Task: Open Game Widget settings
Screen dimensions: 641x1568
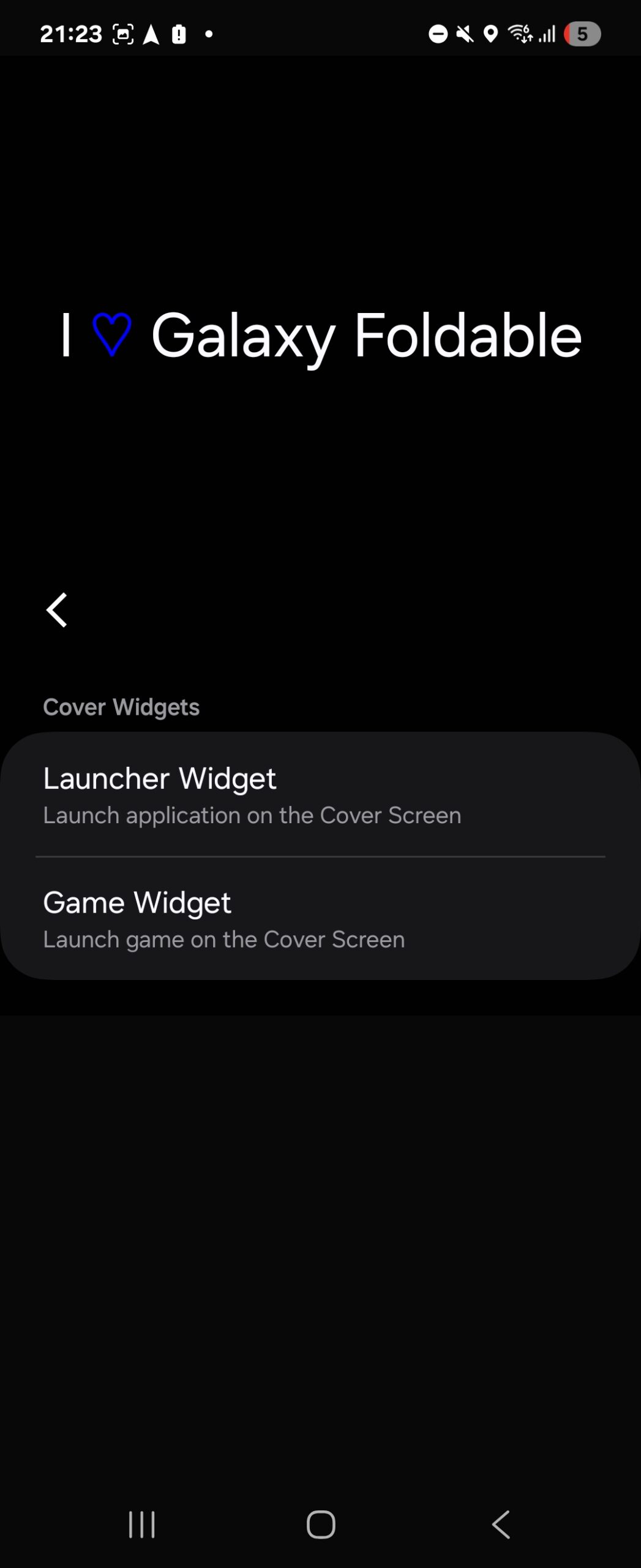Action: (x=320, y=919)
